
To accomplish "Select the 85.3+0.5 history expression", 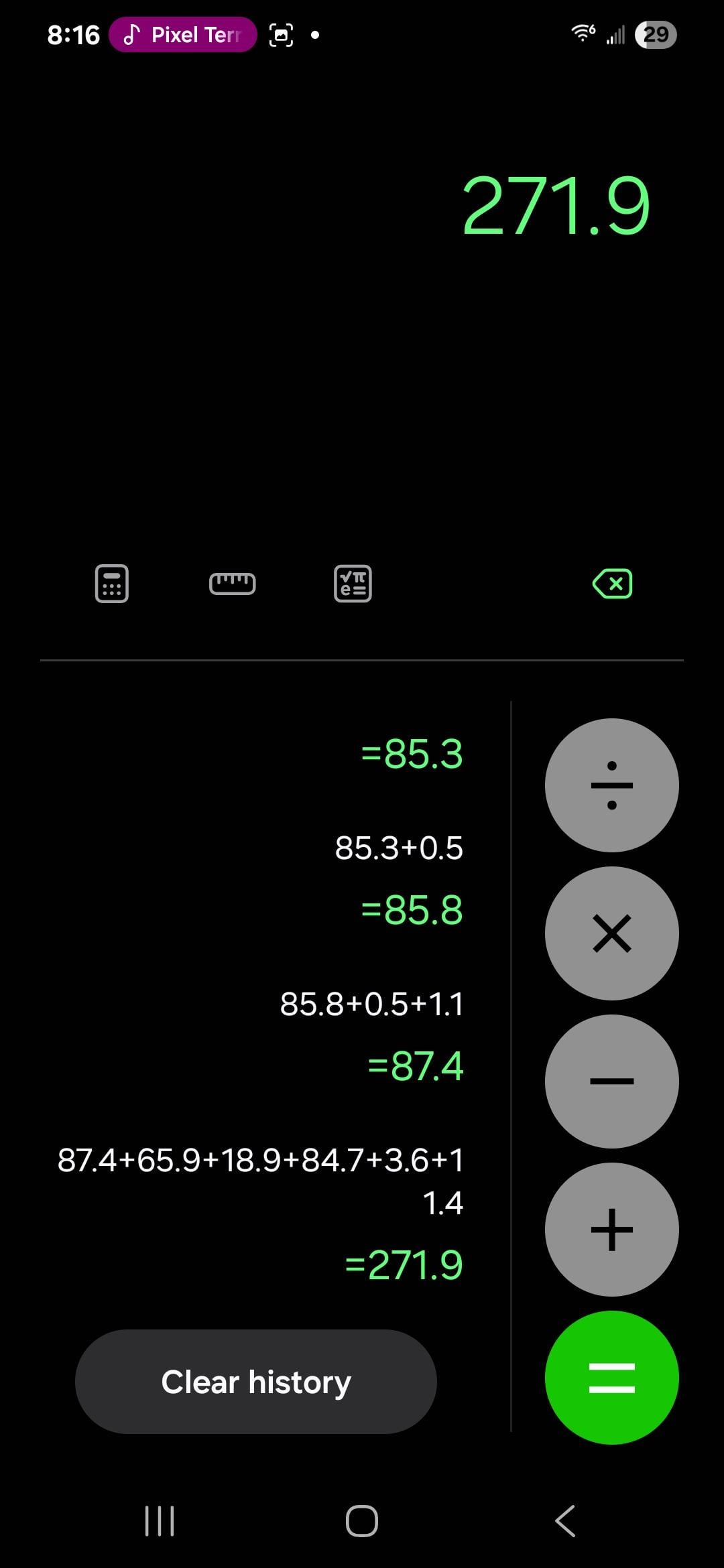I will (x=399, y=848).
